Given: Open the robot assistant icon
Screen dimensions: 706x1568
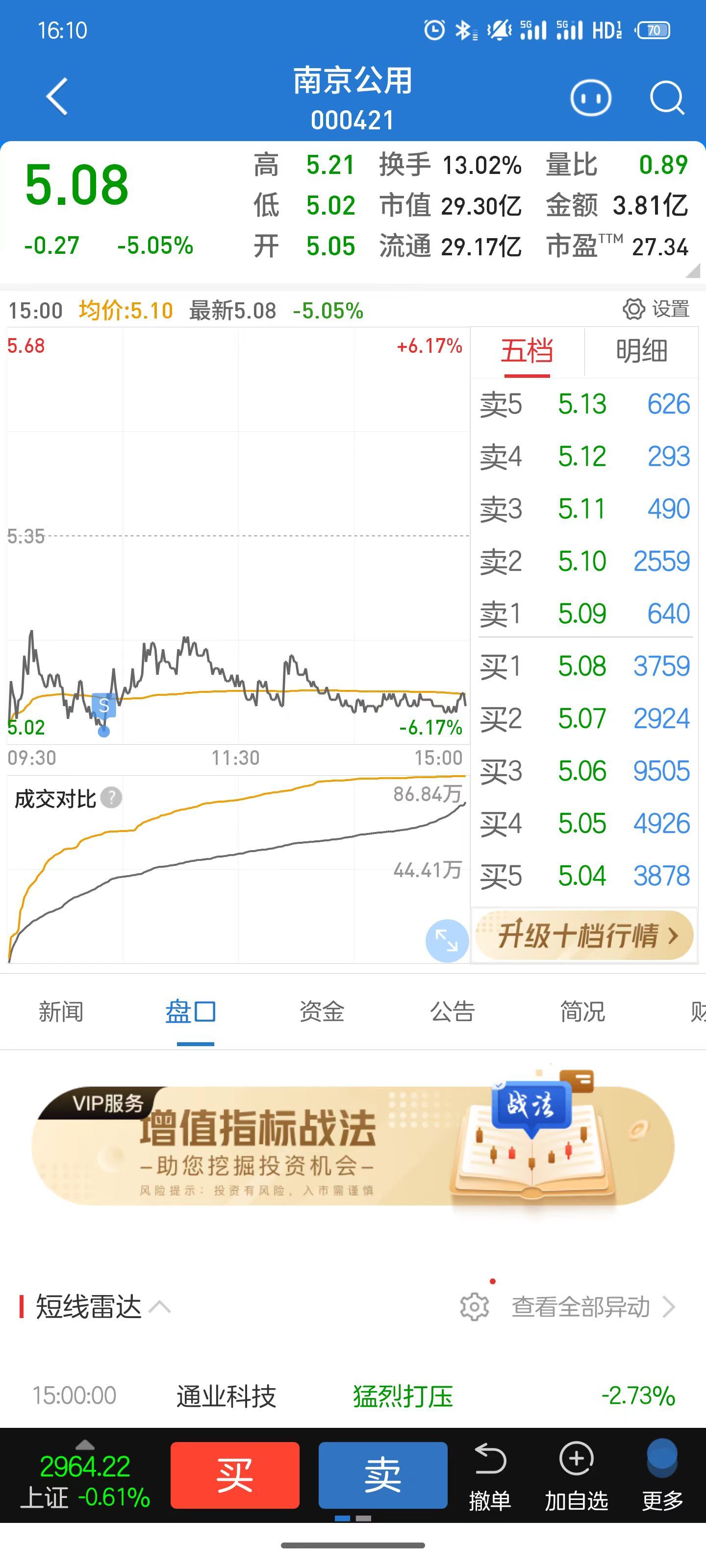Looking at the screenshot, I should pos(590,98).
